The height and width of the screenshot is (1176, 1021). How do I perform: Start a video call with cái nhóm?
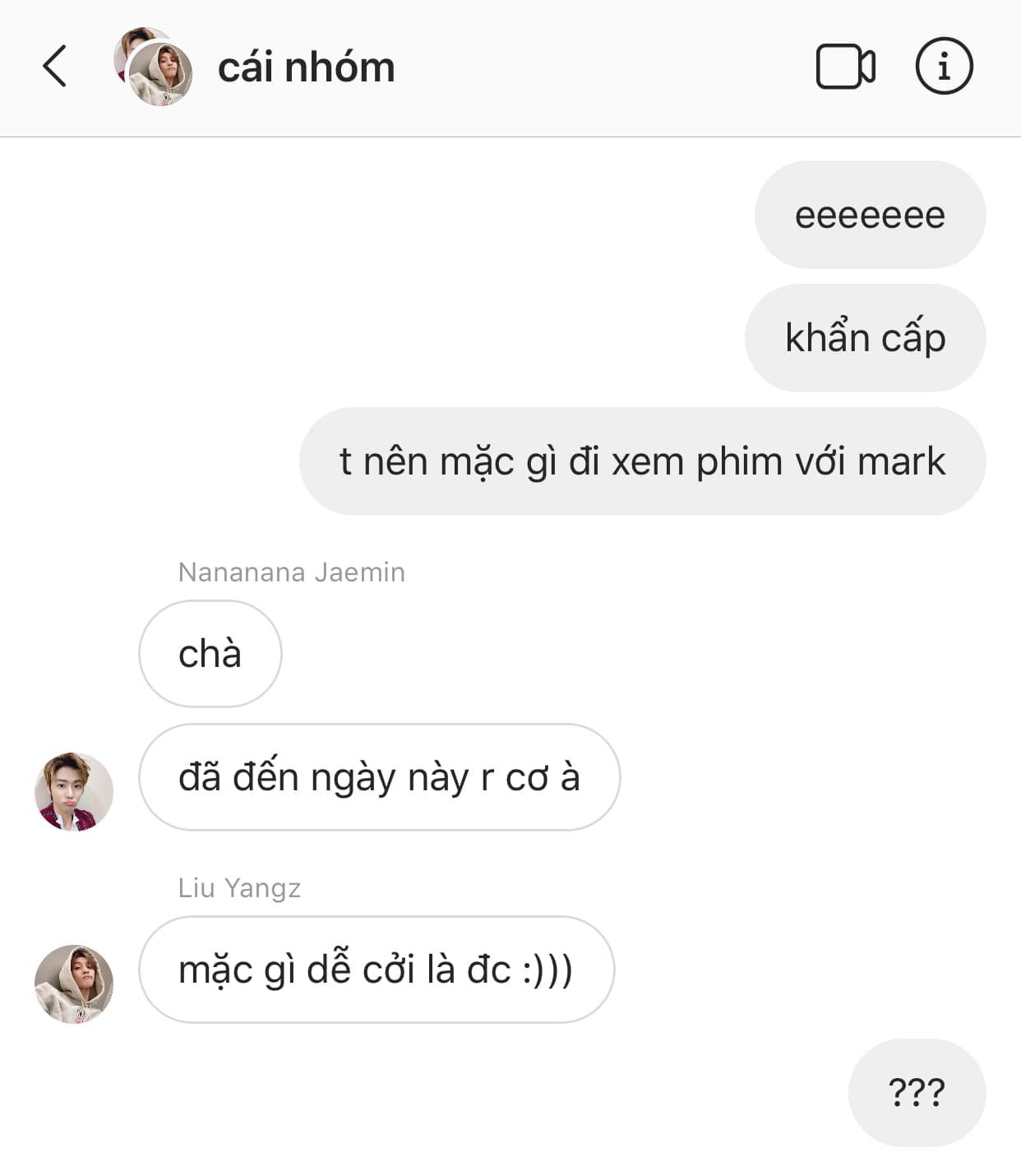coord(845,66)
